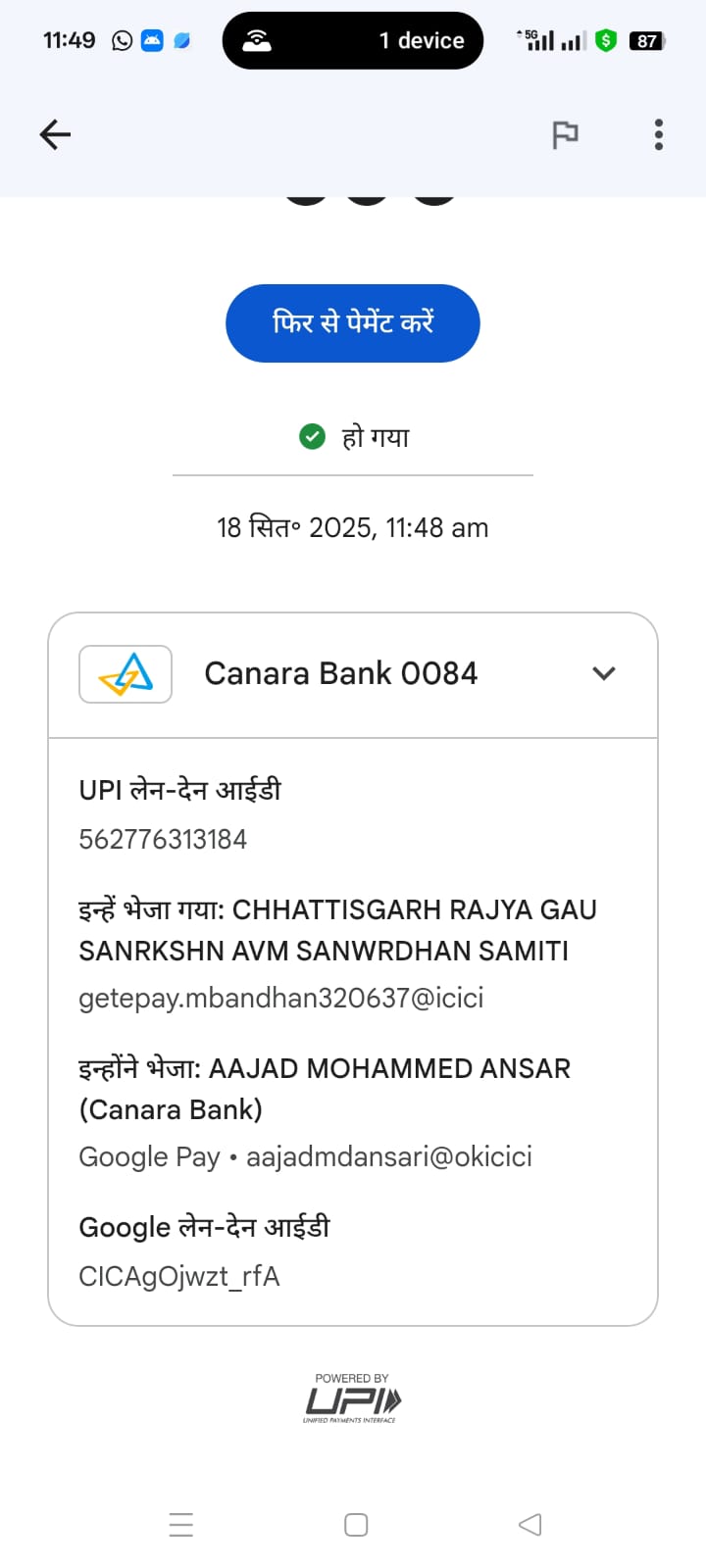Report this transaction with the flag icon
Screen dimensions: 706x1568
point(565,134)
